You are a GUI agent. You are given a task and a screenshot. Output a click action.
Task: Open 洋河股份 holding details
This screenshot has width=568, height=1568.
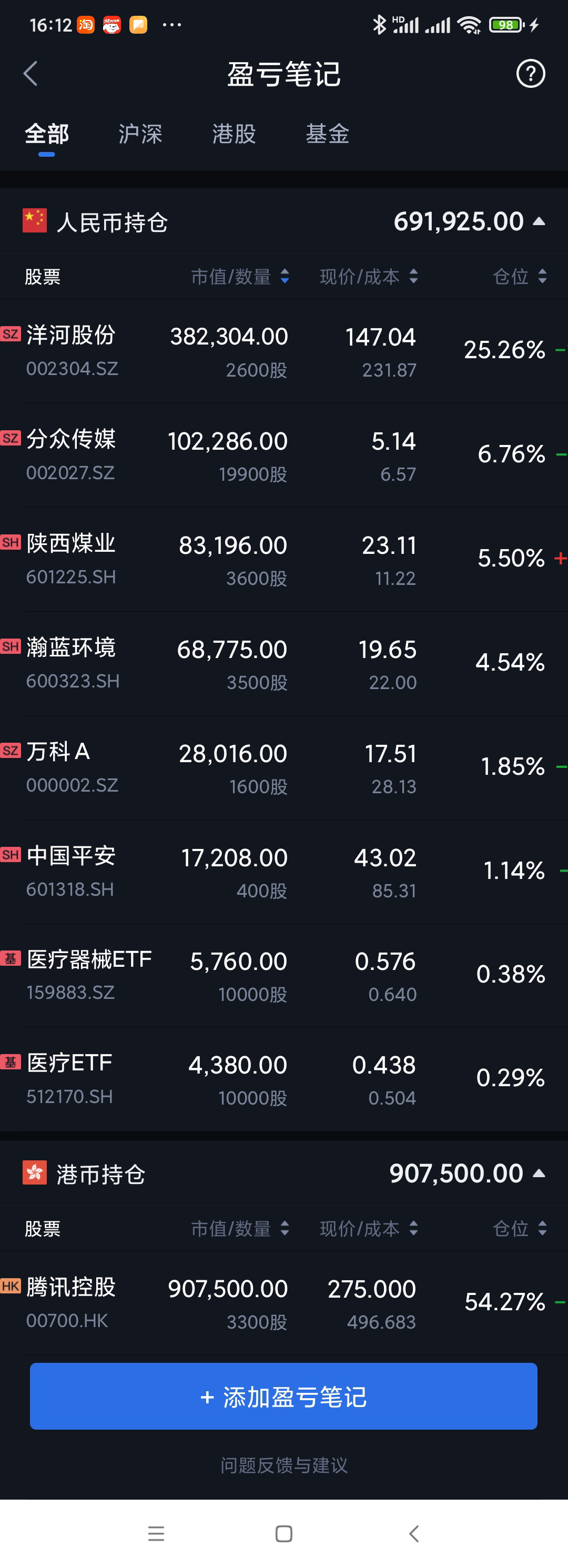click(283, 351)
